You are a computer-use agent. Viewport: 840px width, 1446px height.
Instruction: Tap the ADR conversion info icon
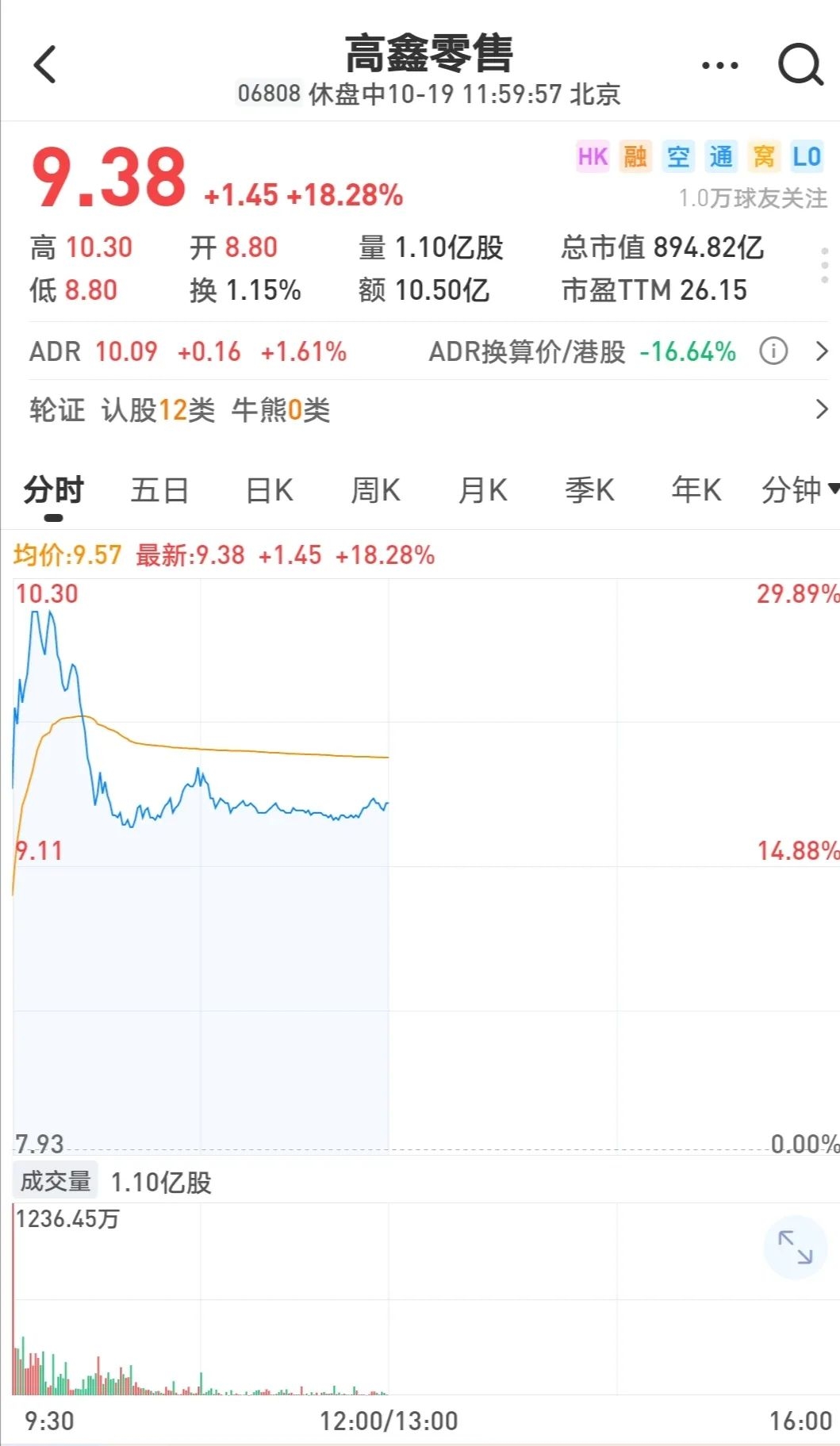(x=773, y=351)
